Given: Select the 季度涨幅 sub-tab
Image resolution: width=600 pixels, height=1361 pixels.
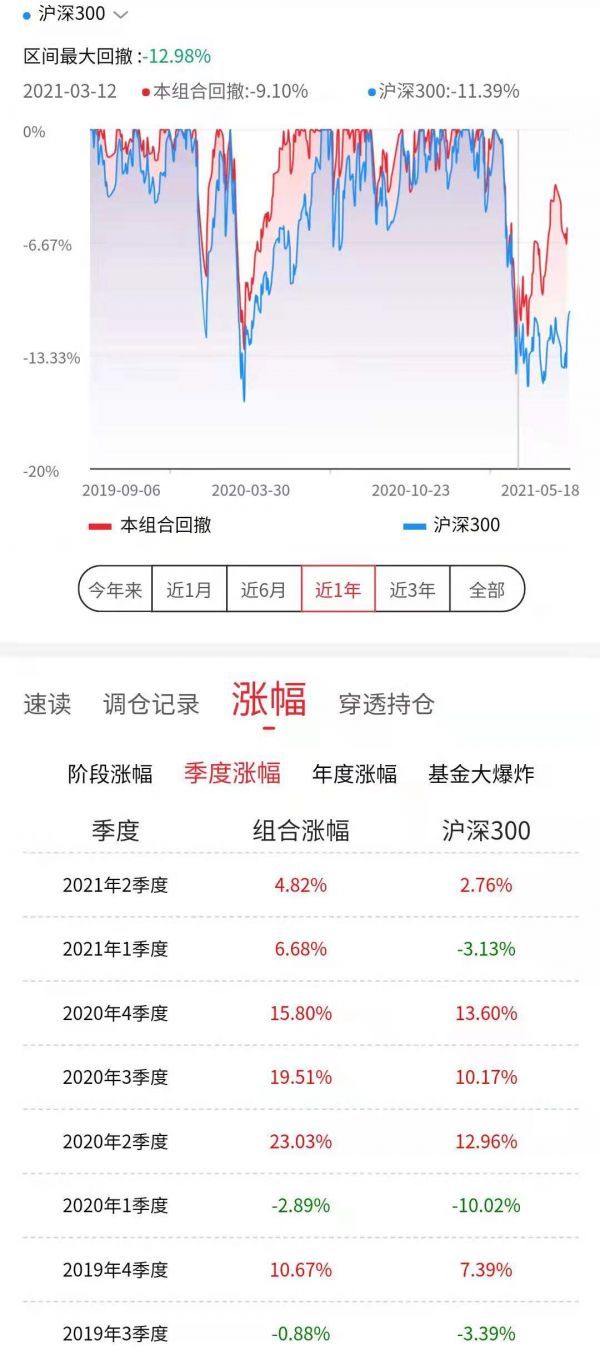Looking at the screenshot, I should point(232,773).
